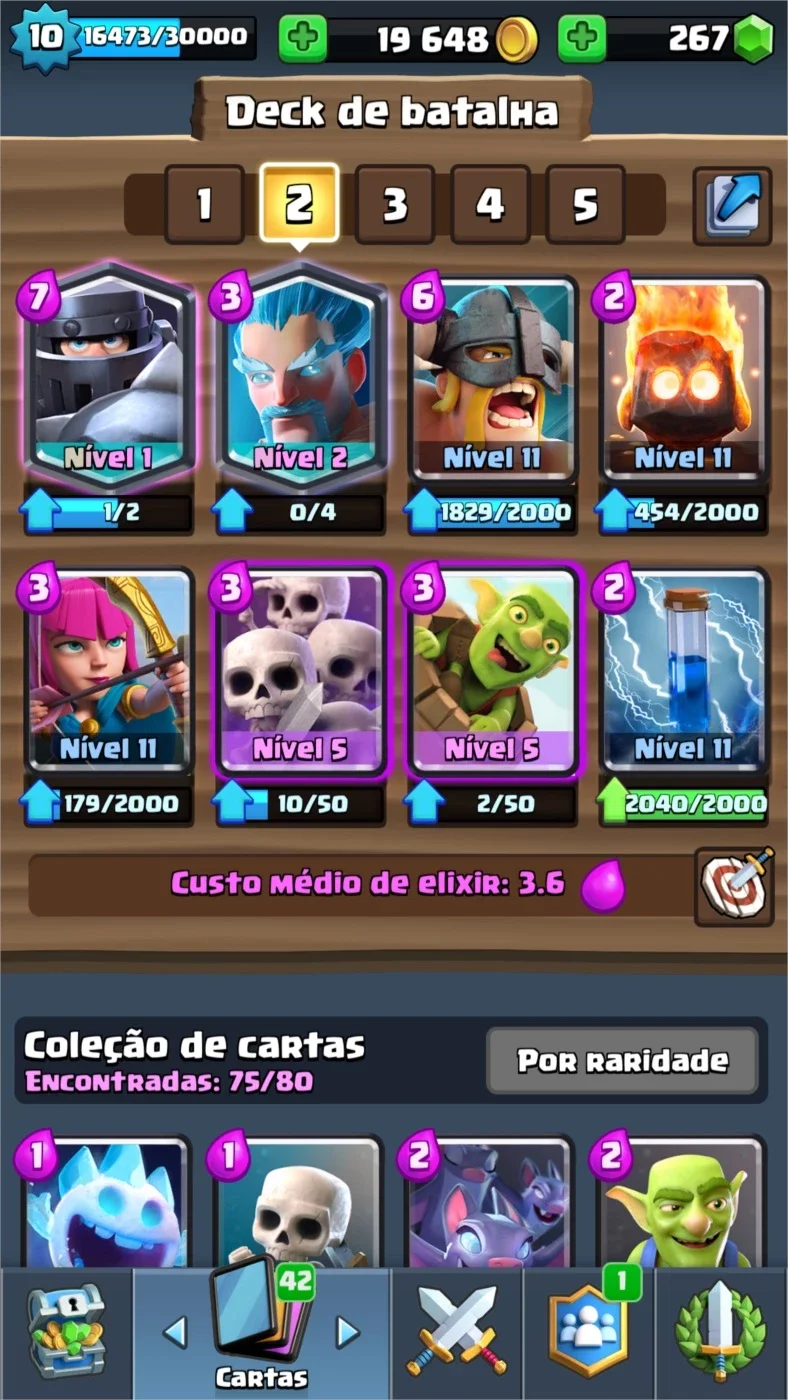Open the clan social tab
This screenshot has height=1400, width=788.
(588, 1332)
